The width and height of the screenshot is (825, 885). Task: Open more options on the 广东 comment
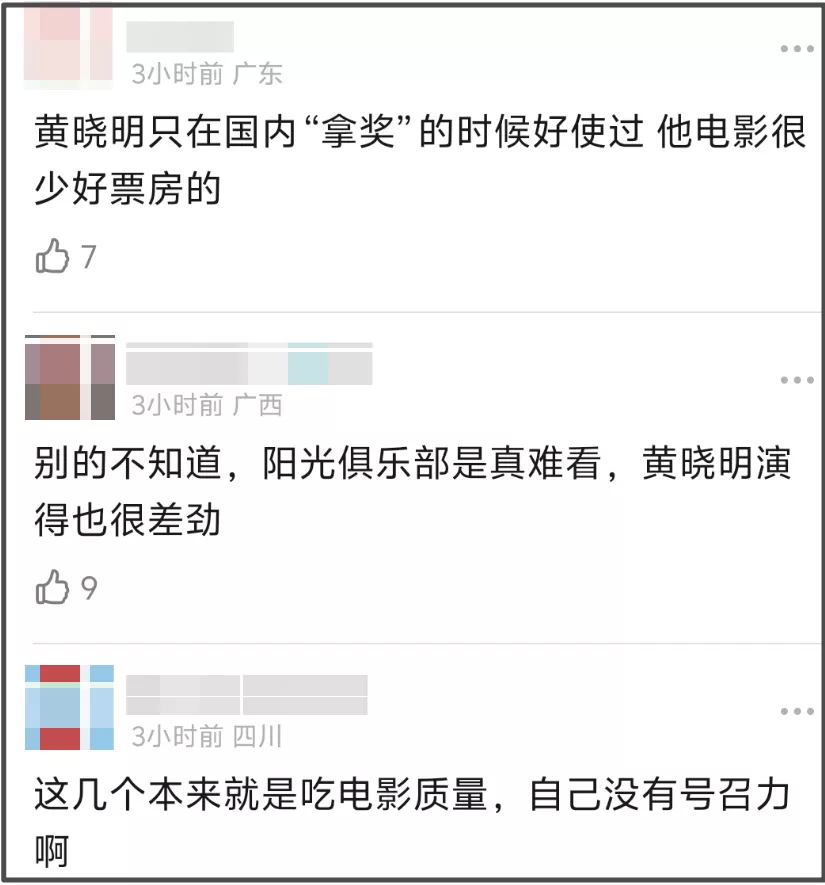(796, 49)
